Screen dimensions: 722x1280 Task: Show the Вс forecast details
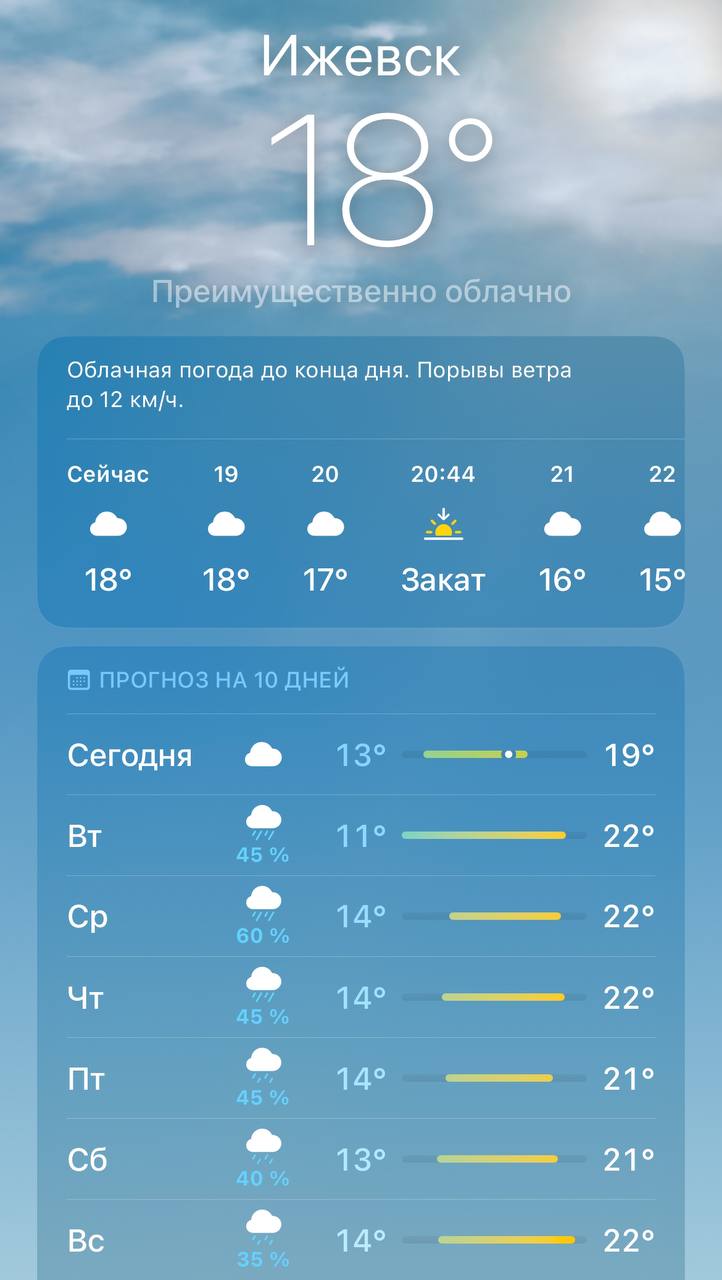360,1241
